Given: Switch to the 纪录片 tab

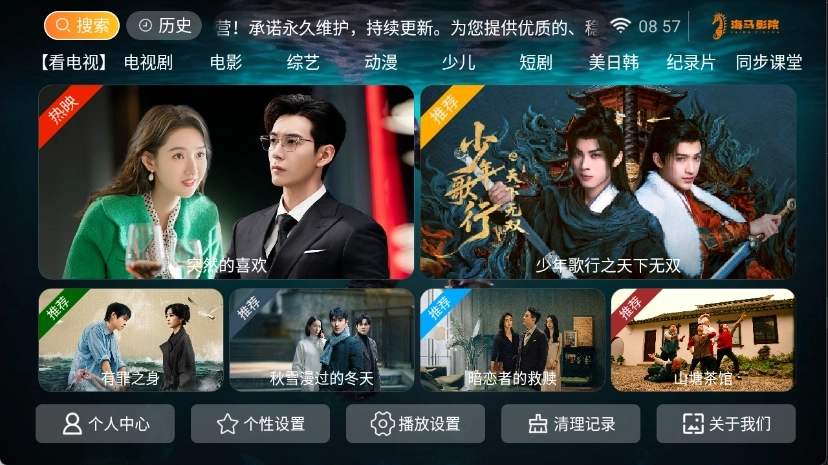Looking at the screenshot, I should click(691, 62).
